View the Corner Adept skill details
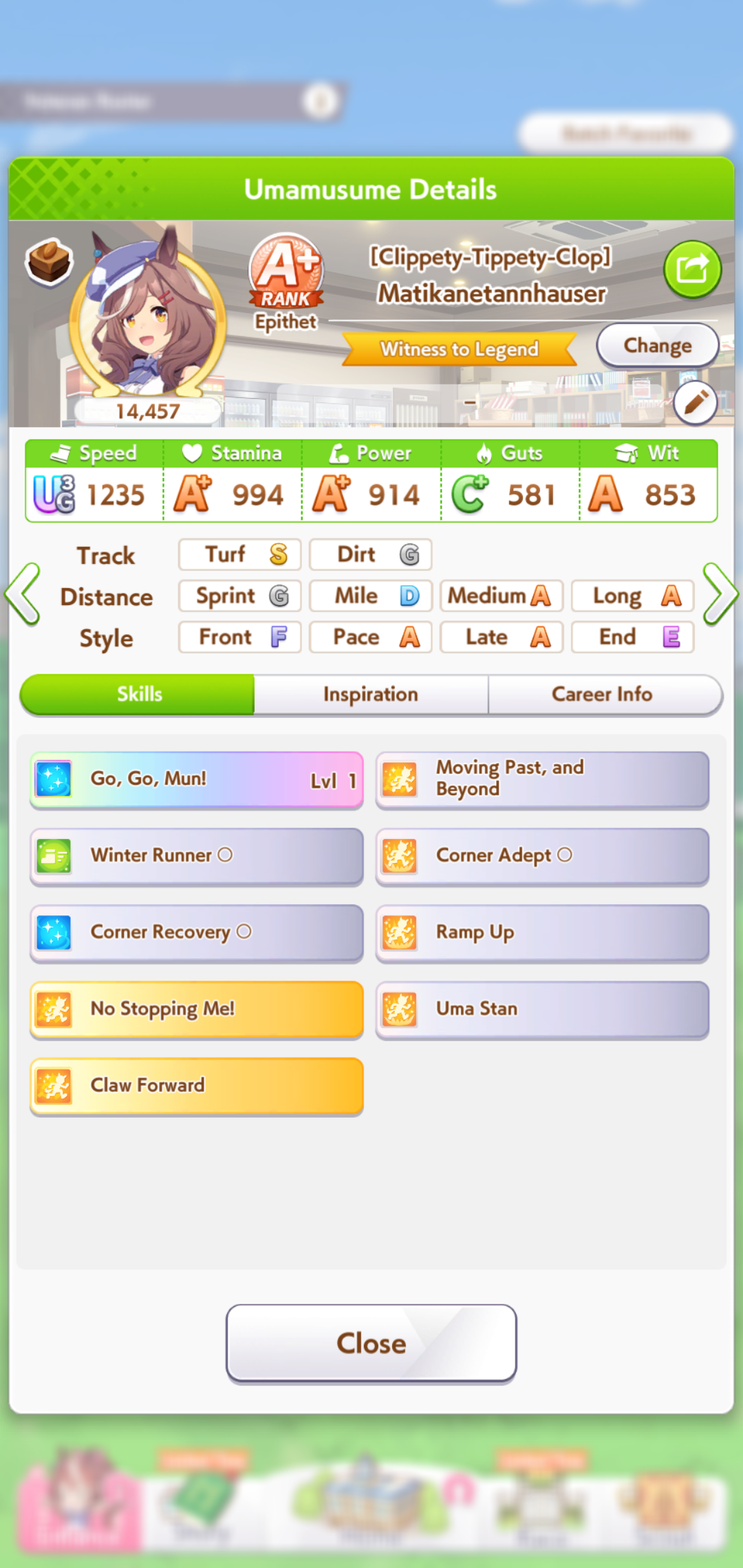Viewport: 743px width, 1568px height. [x=542, y=856]
